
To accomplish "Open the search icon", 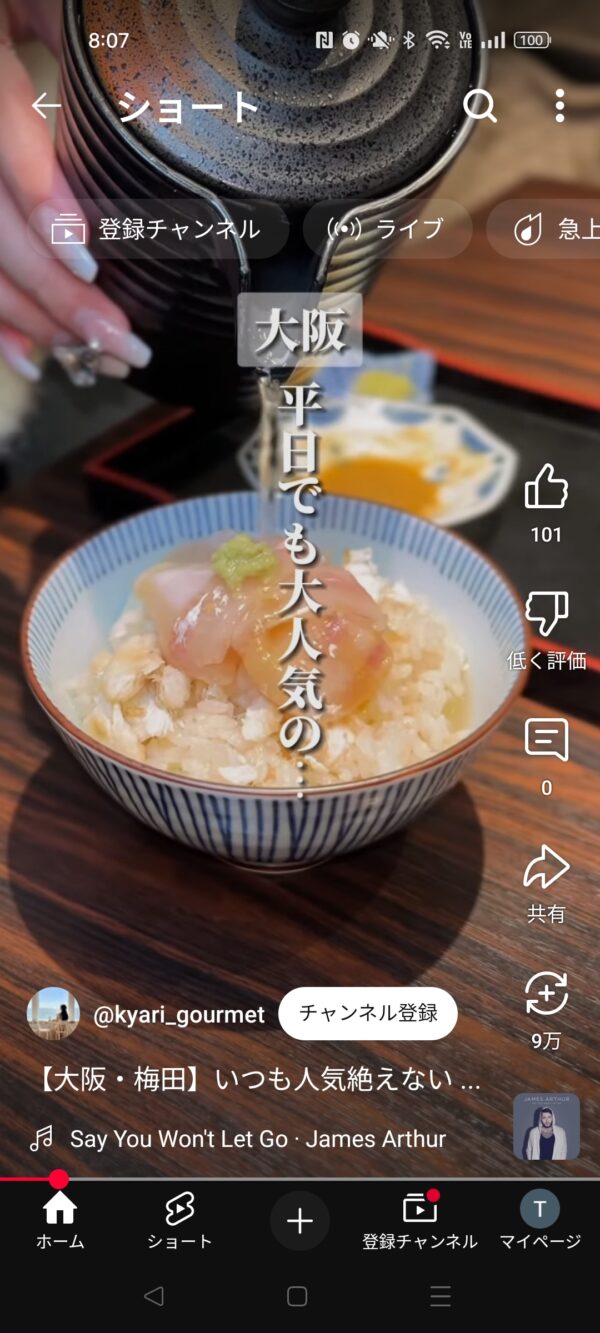I will click(480, 106).
